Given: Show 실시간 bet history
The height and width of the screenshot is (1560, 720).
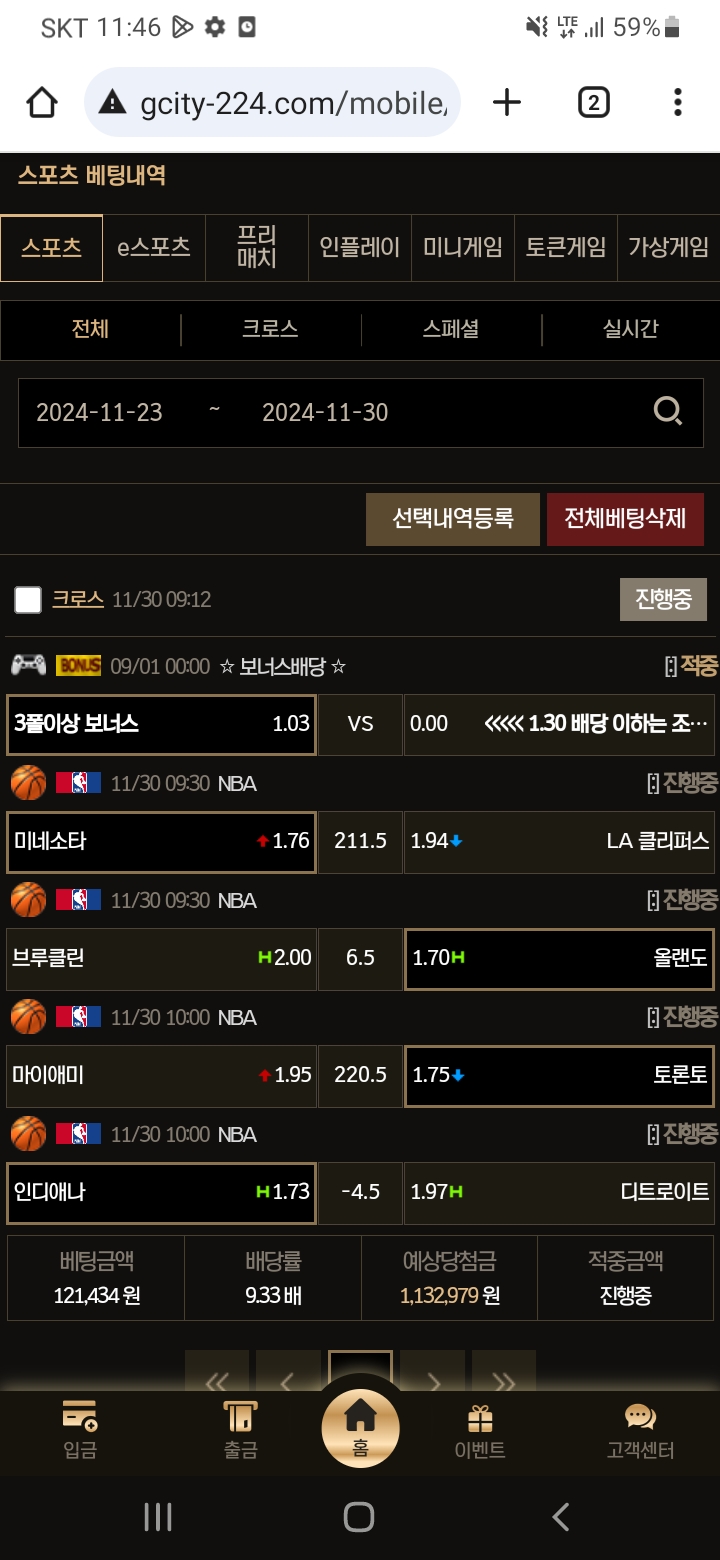Looking at the screenshot, I should point(631,329).
